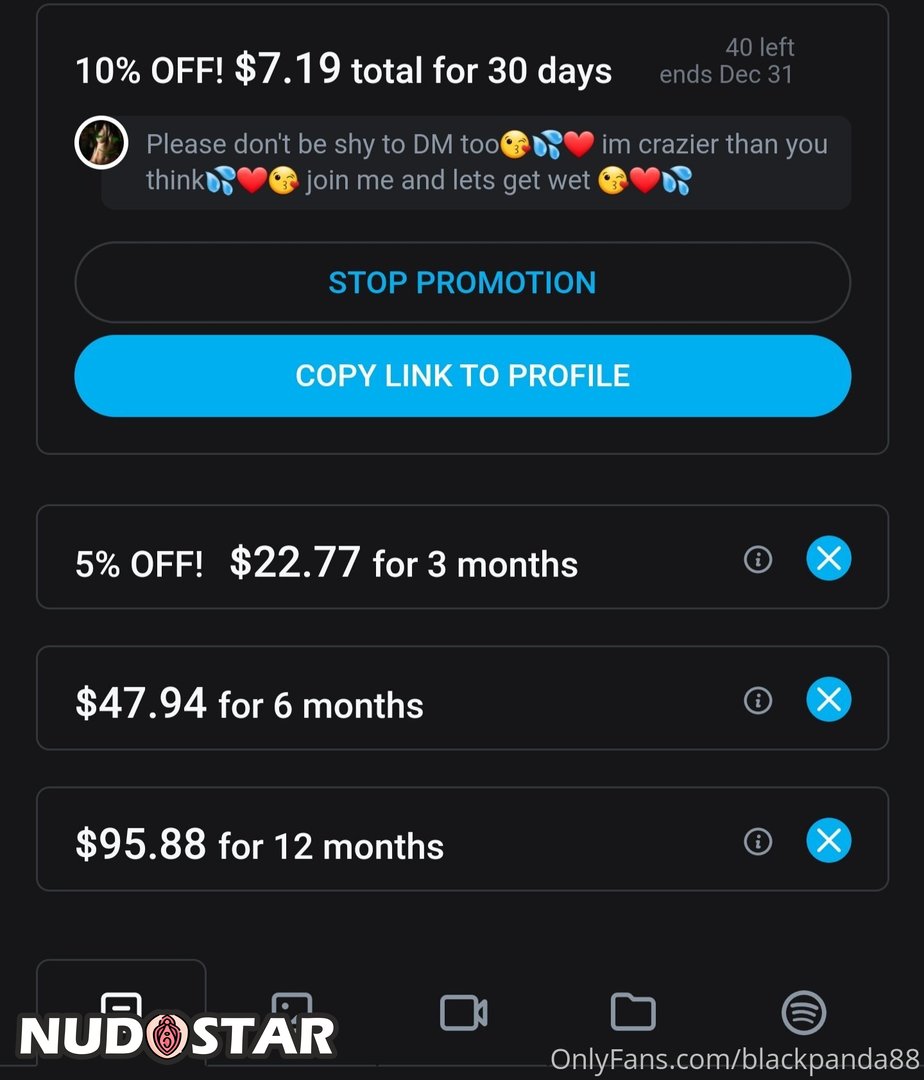
Task: Remove the 5% off 3 months bundle
Action: point(828,560)
